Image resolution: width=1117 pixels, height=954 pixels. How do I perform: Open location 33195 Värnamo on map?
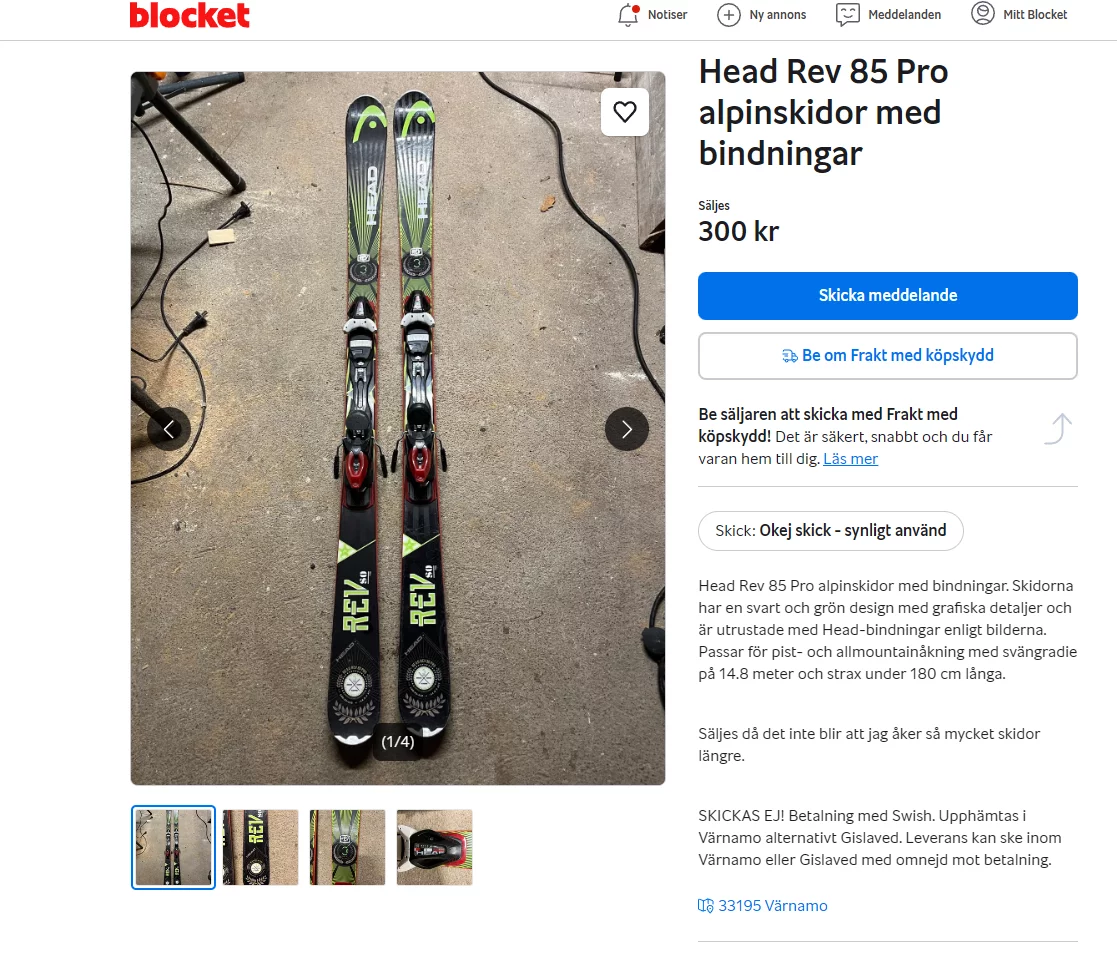point(763,906)
